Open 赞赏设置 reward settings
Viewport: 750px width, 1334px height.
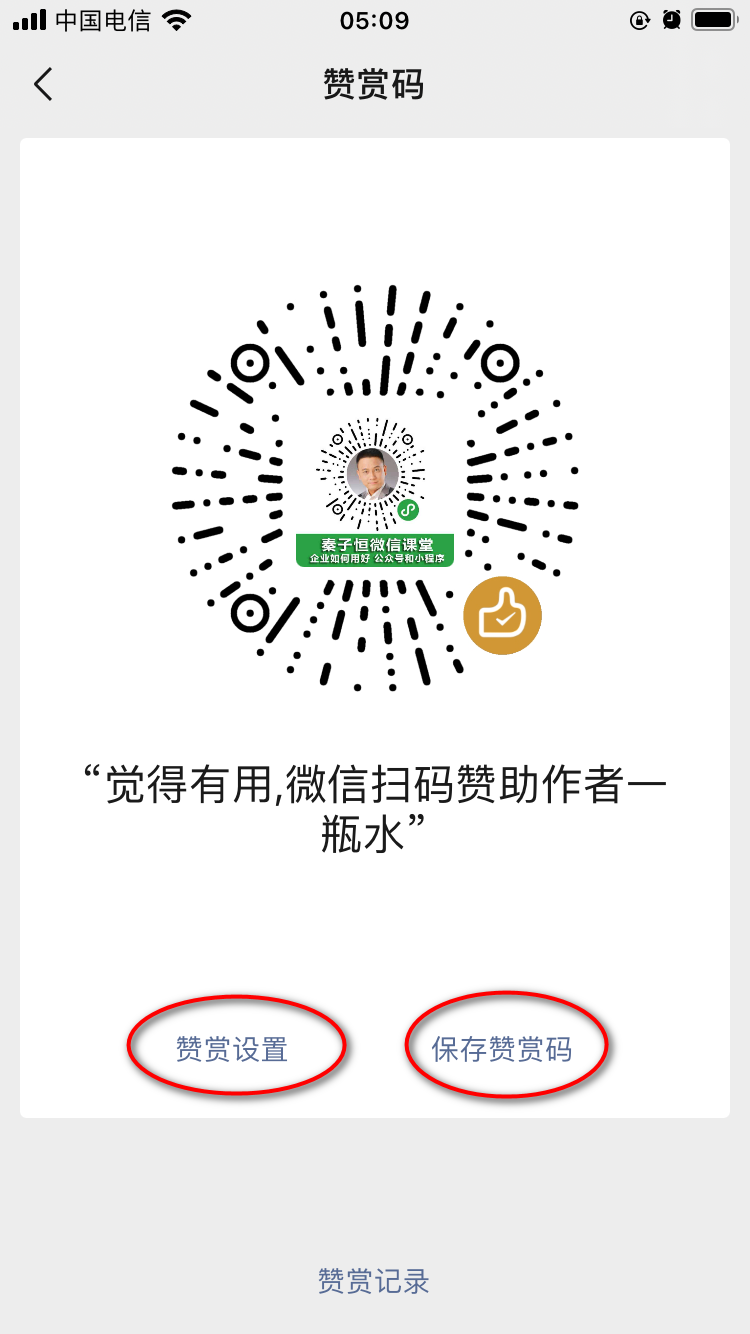(232, 1049)
